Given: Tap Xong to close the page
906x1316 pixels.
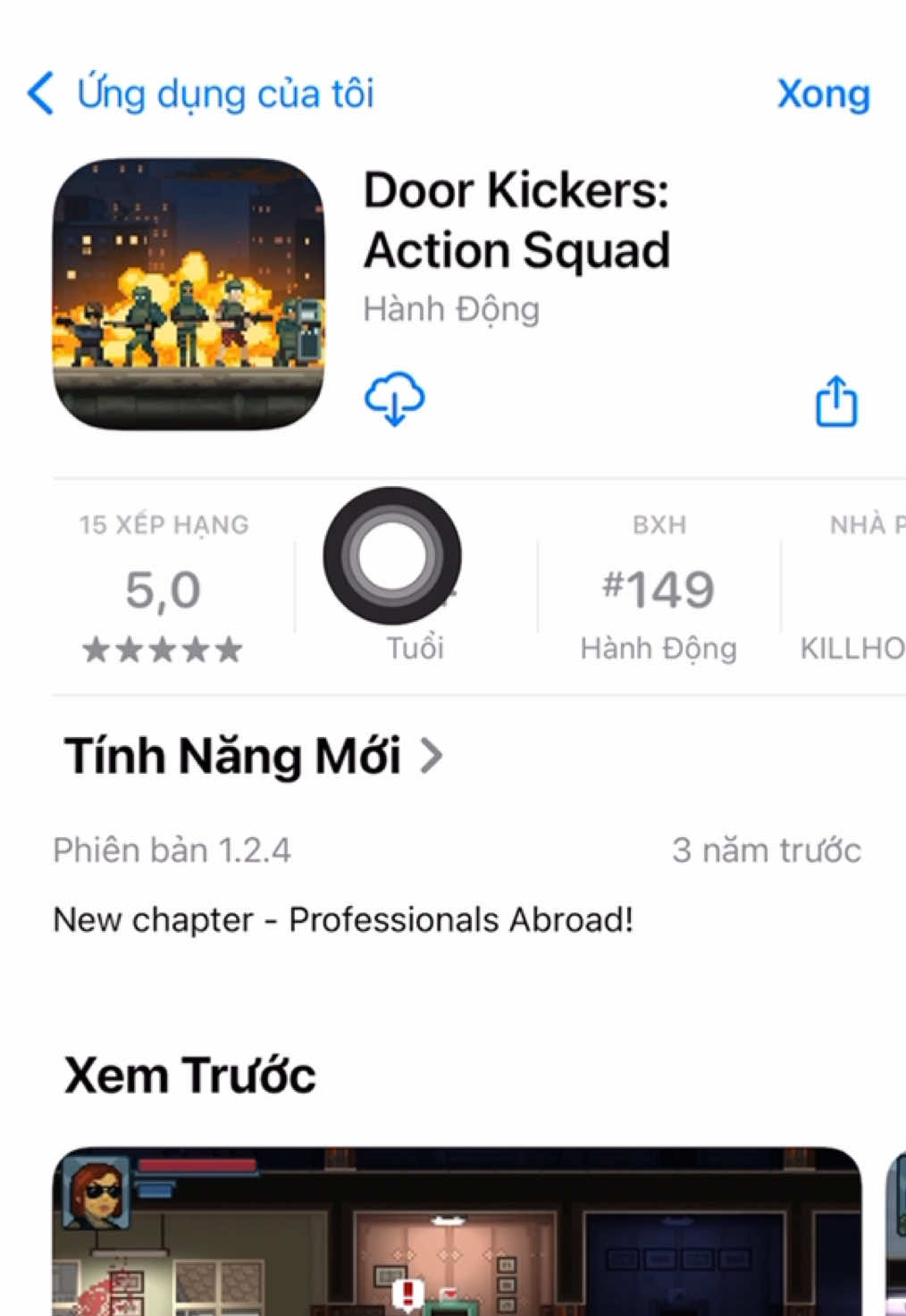Looking at the screenshot, I should [x=823, y=94].
